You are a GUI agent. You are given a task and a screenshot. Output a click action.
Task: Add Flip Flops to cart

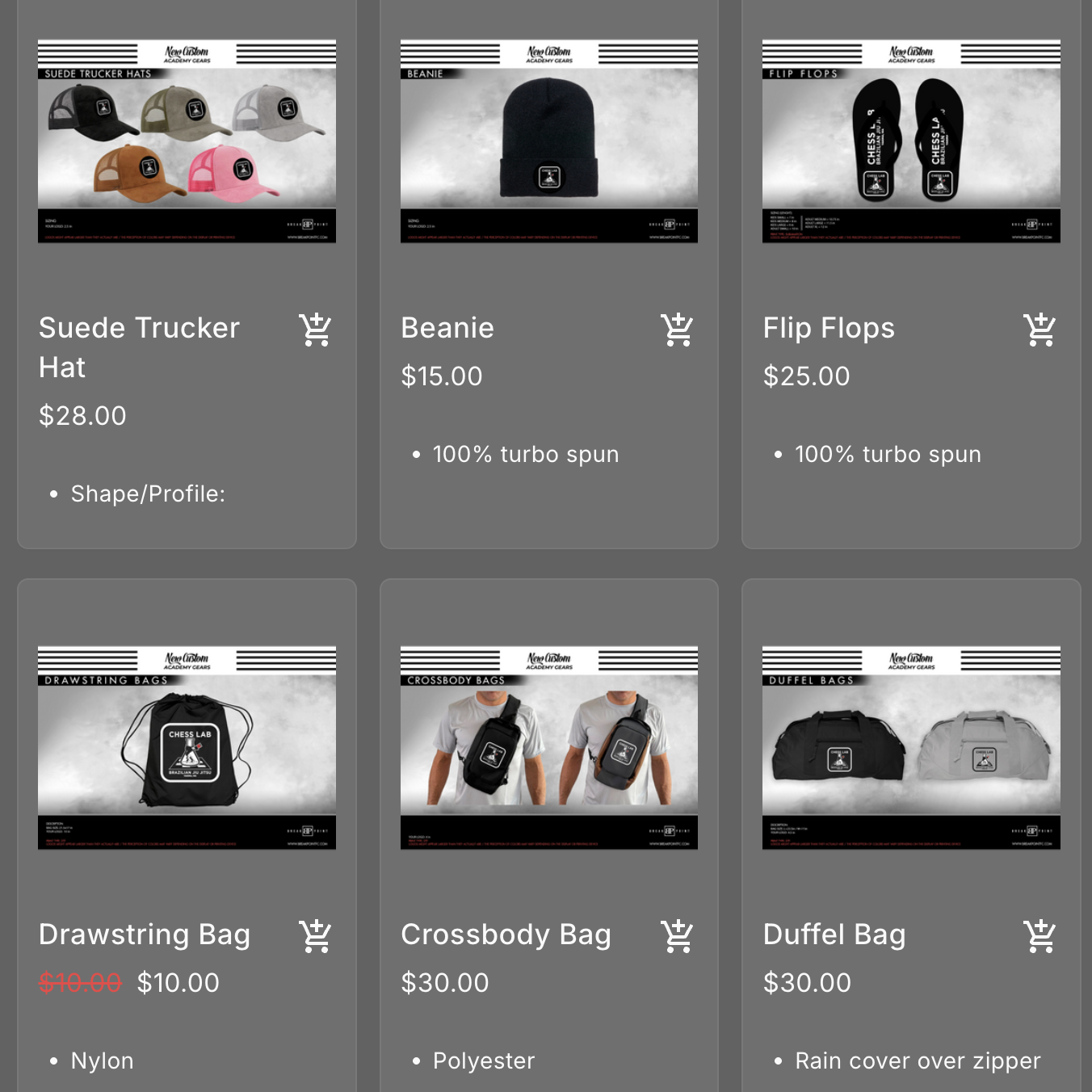[x=1039, y=330]
